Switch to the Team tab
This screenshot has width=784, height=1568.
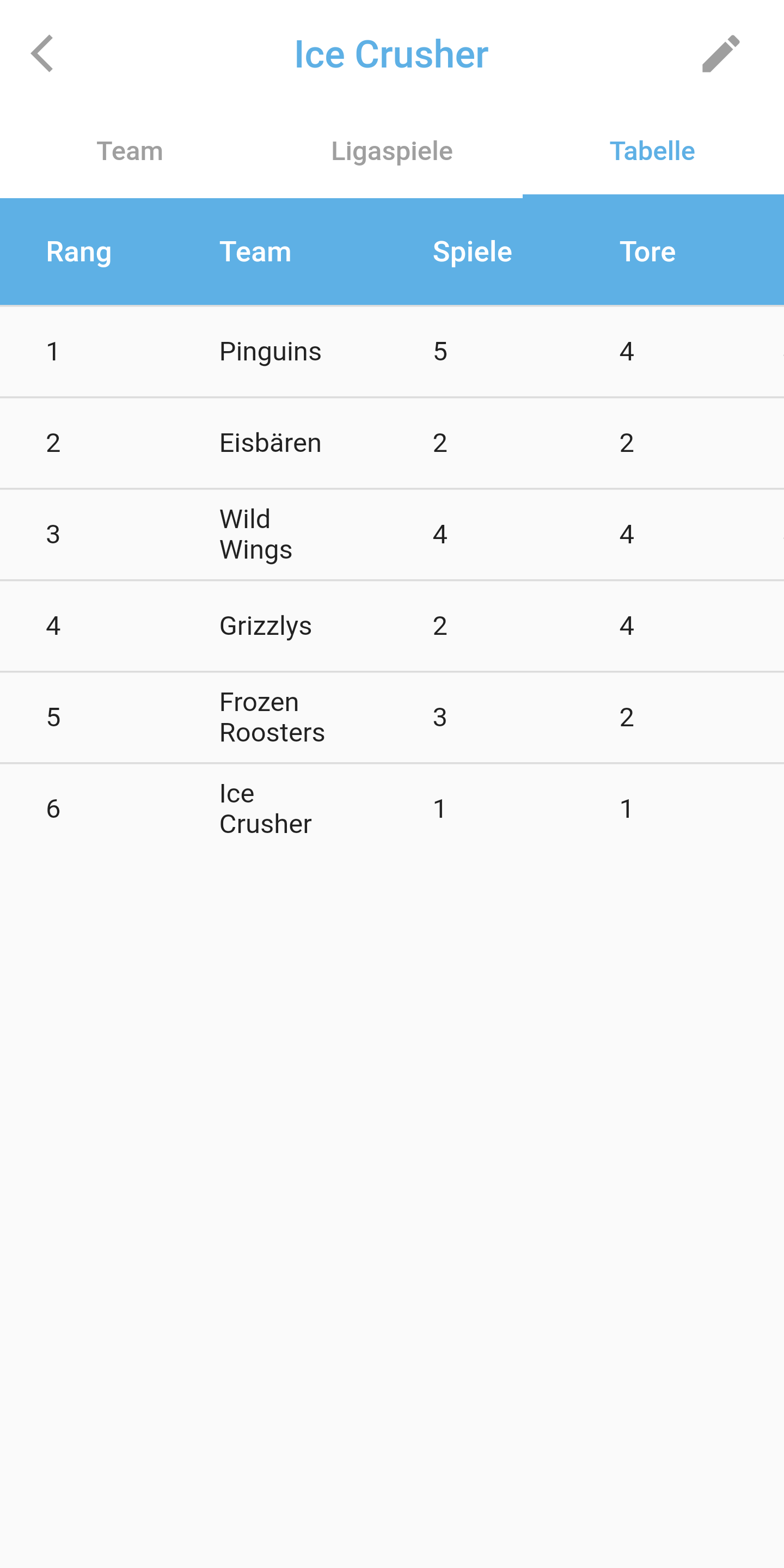(x=130, y=151)
